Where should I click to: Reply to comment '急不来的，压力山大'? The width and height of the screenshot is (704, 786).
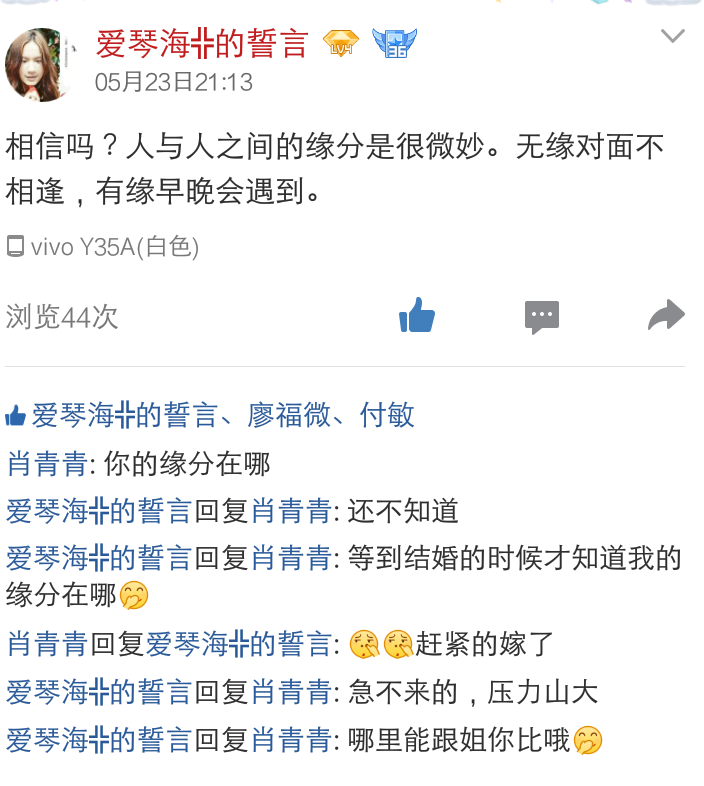472,692
